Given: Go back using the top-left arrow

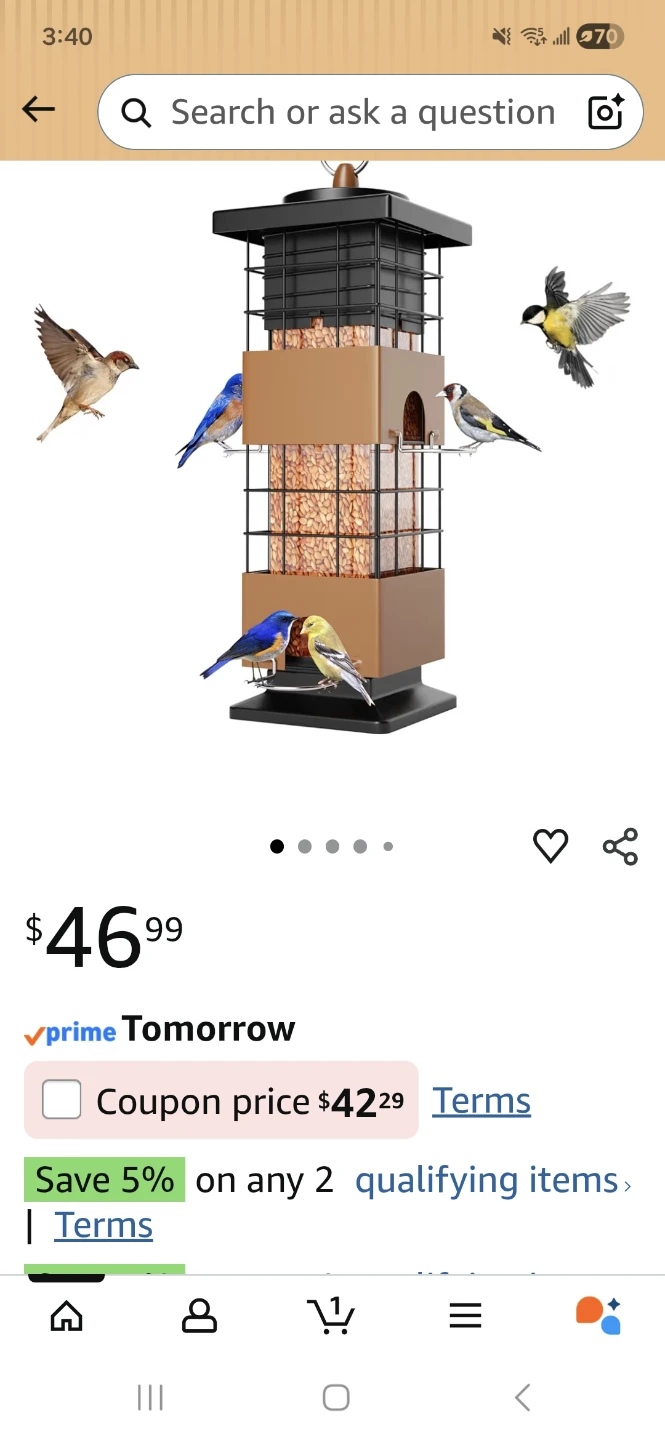Looking at the screenshot, I should point(39,109).
